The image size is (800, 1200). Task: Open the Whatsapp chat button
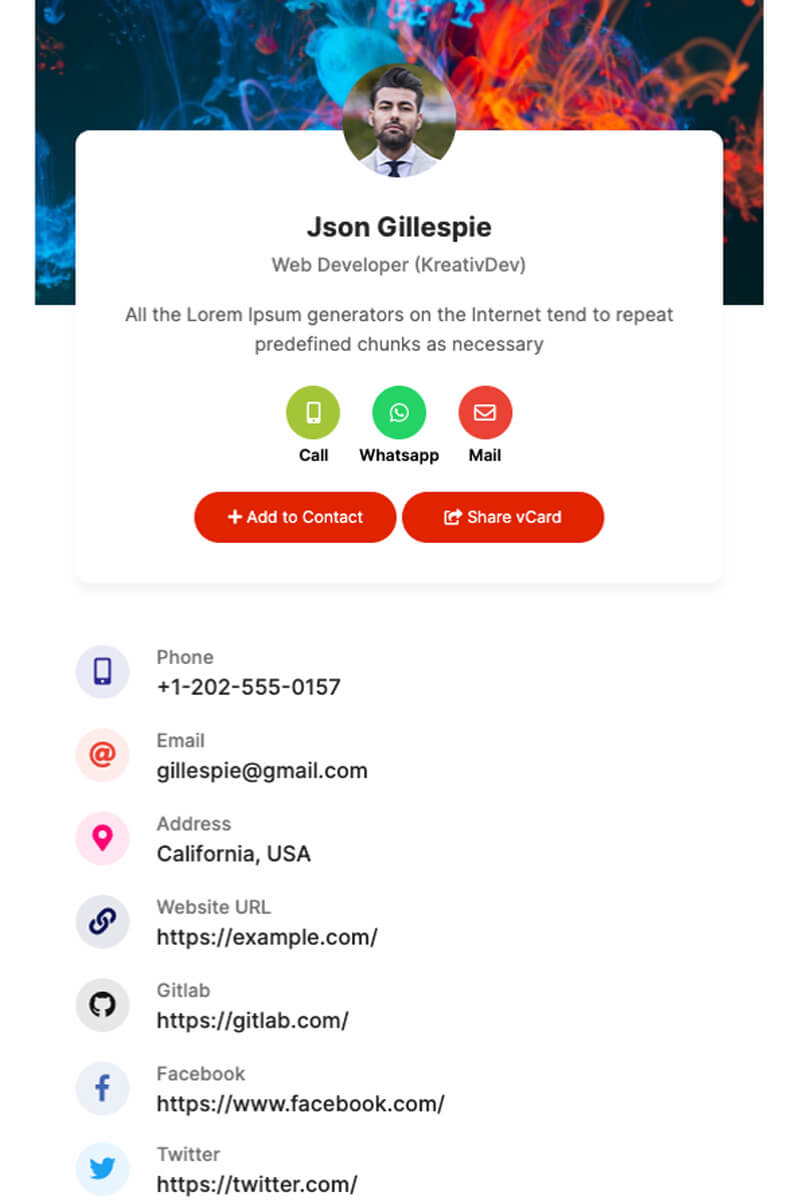(x=399, y=413)
